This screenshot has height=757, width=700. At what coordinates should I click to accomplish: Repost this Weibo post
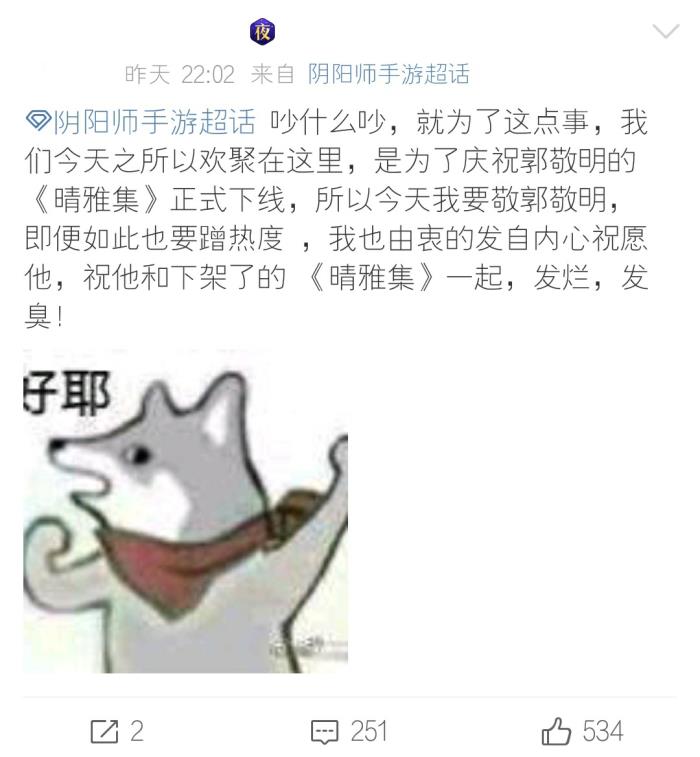(117, 732)
